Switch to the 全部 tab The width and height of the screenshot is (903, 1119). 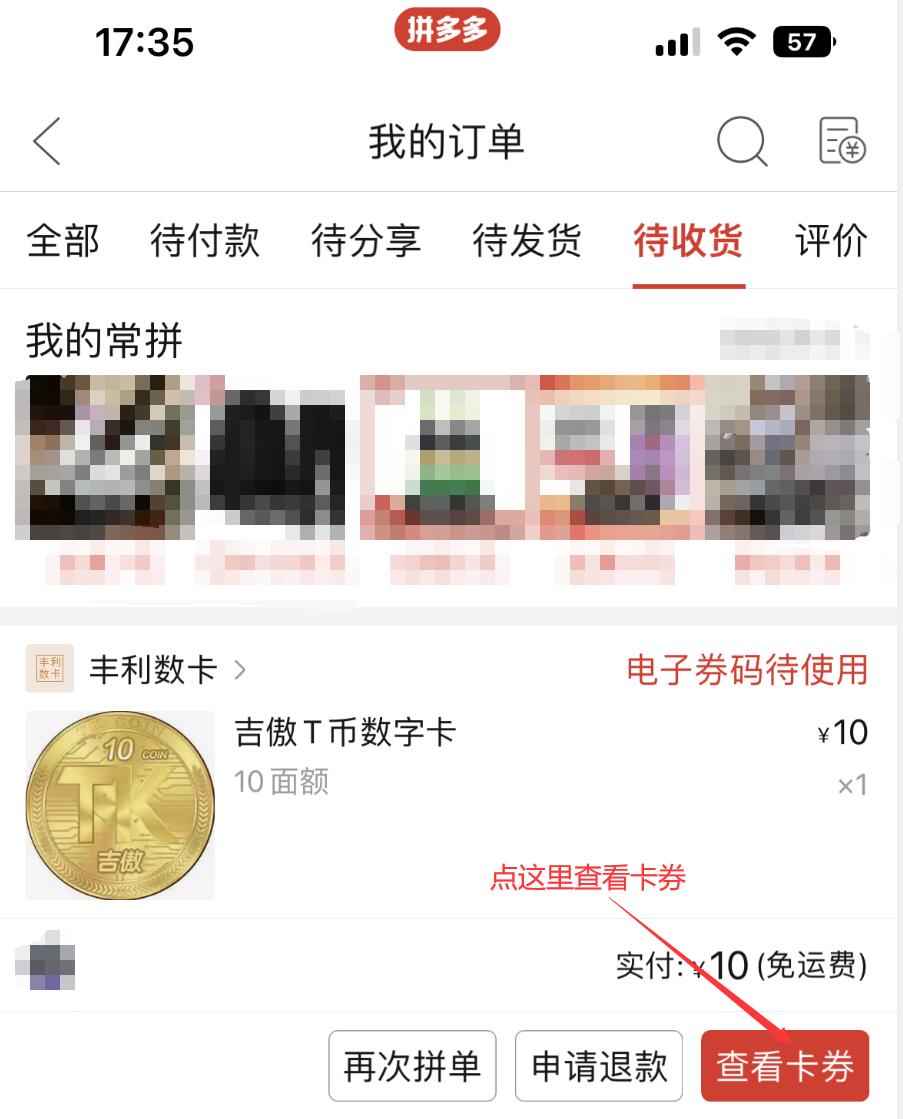(x=63, y=241)
